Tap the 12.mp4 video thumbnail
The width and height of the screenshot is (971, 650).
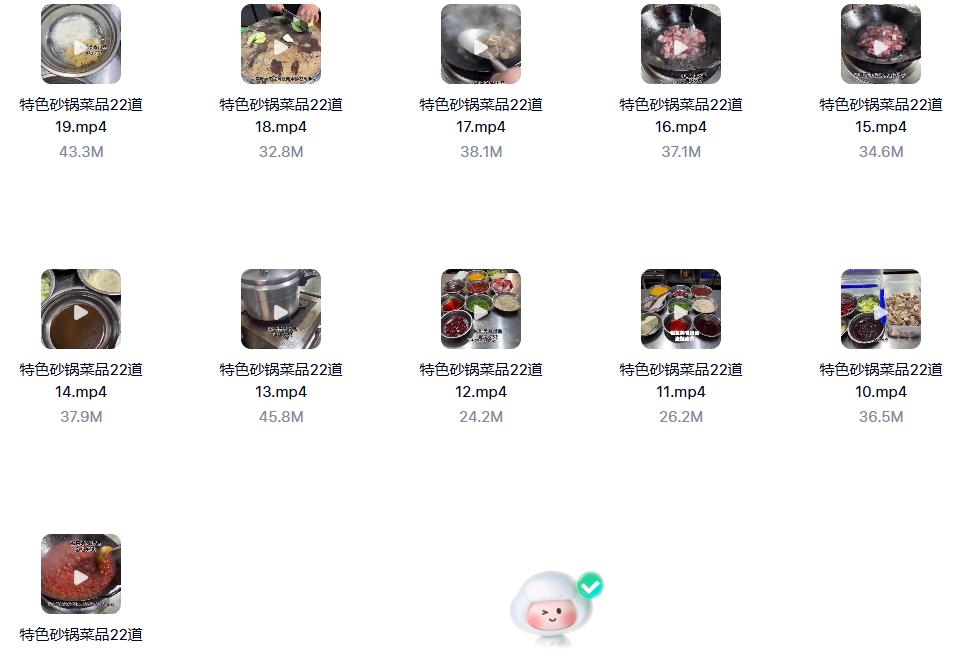(x=481, y=309)
